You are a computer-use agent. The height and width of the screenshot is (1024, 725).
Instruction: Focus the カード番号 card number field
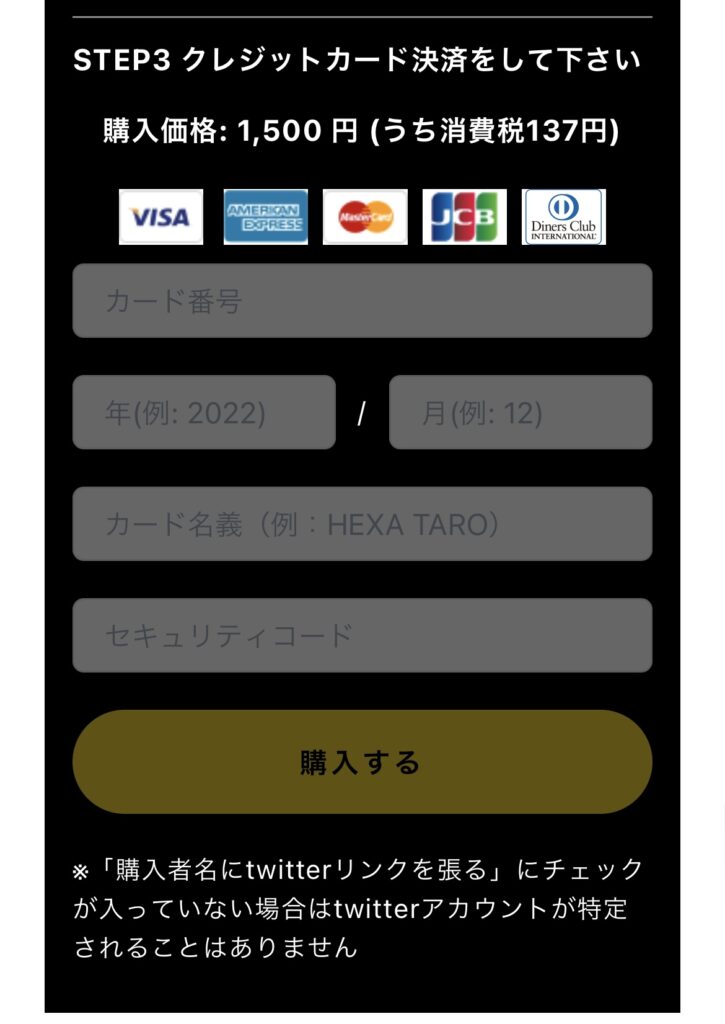(x=362, y=301)
